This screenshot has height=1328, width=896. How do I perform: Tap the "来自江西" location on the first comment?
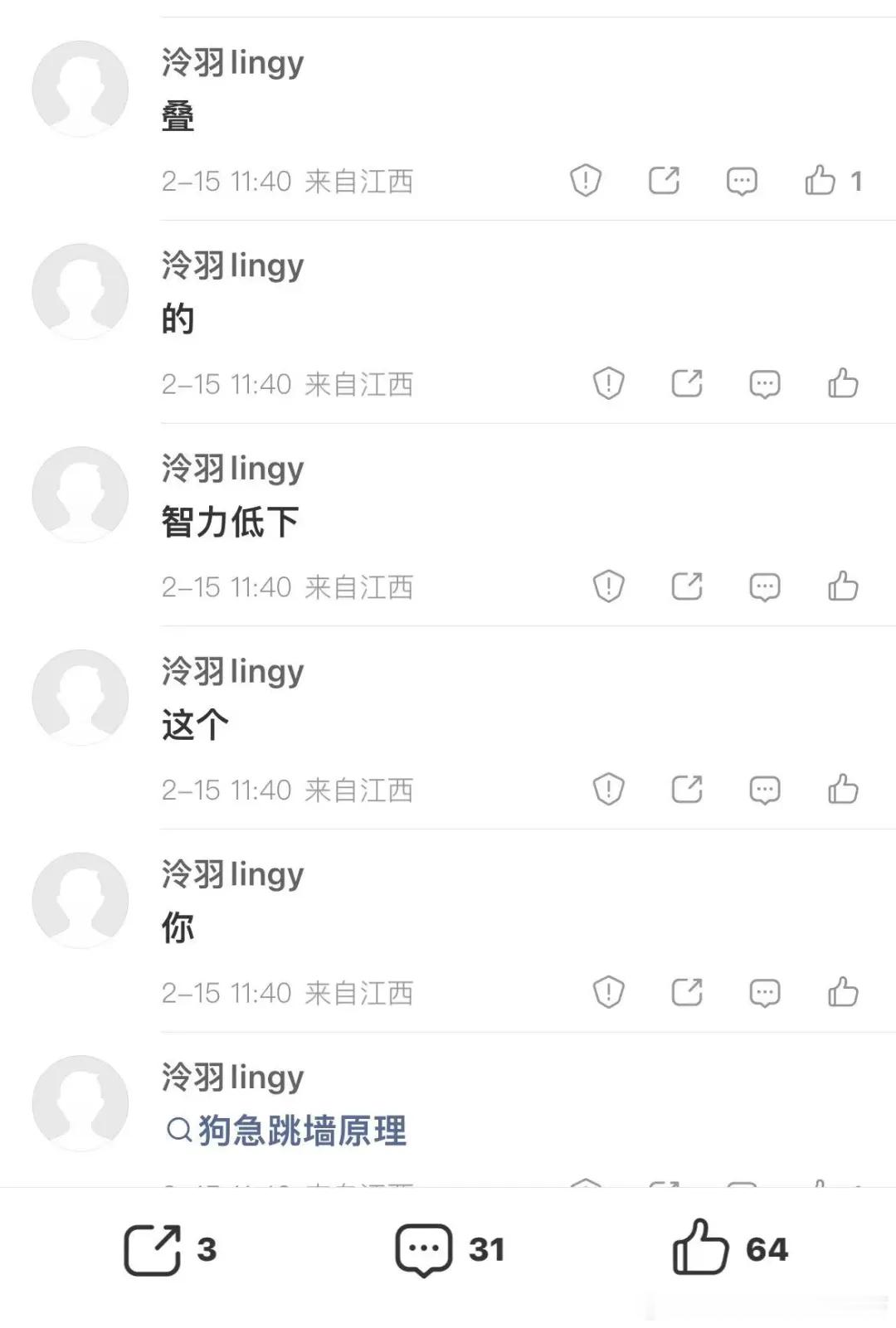click(x=360, y=182)
